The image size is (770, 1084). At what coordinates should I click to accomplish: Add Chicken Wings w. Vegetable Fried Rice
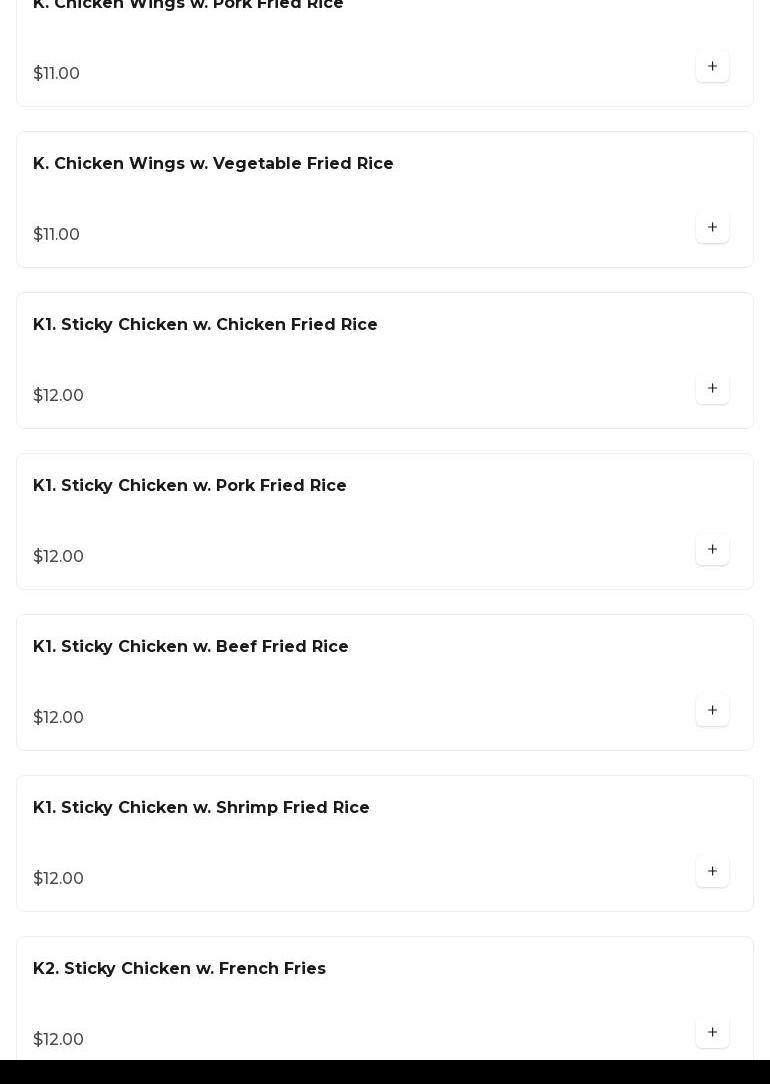pyautogui.click(x=712, y=228)
